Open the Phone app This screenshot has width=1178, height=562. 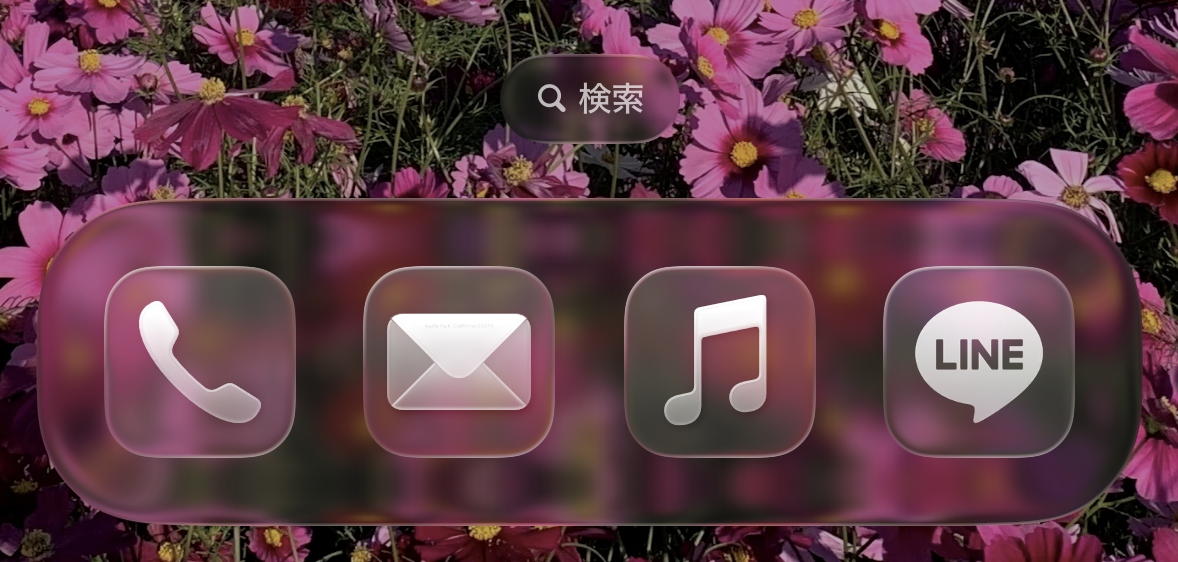[x=200, y=361]
